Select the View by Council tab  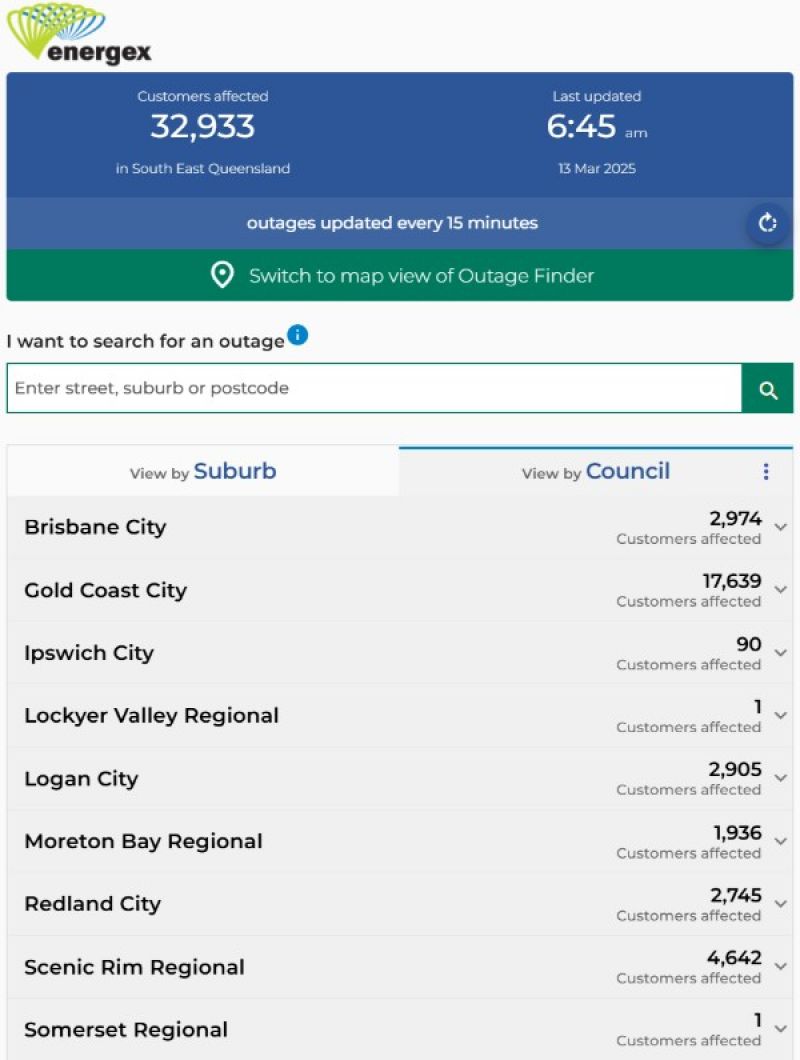click(597, 471)
